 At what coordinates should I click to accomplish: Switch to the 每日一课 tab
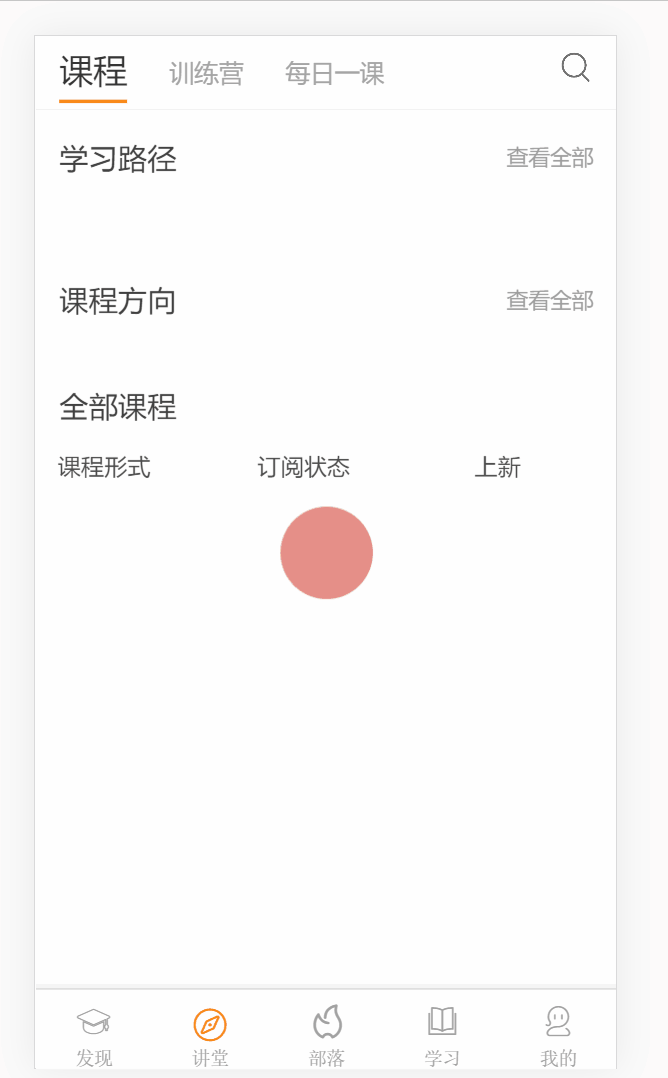[x=335, y=74]
